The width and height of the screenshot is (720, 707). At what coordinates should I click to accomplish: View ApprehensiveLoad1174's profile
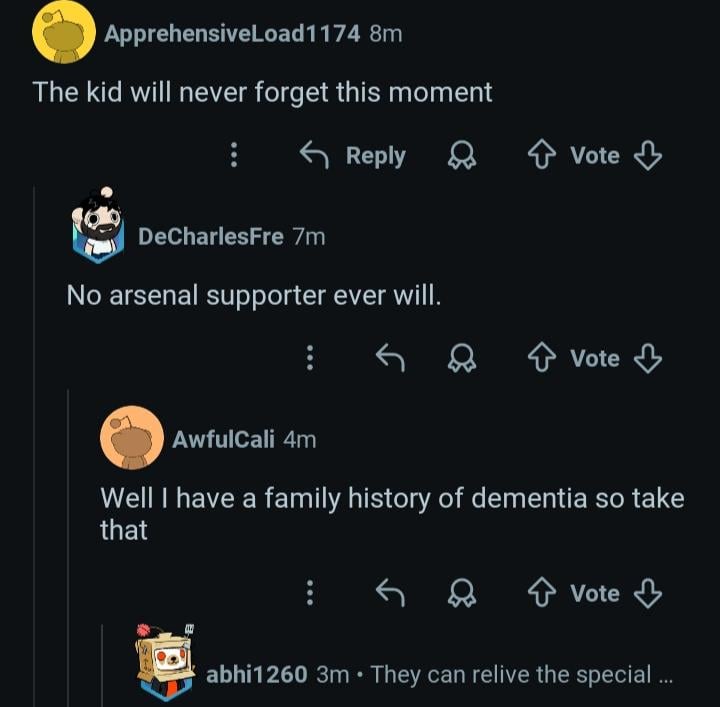pos(232,33)
